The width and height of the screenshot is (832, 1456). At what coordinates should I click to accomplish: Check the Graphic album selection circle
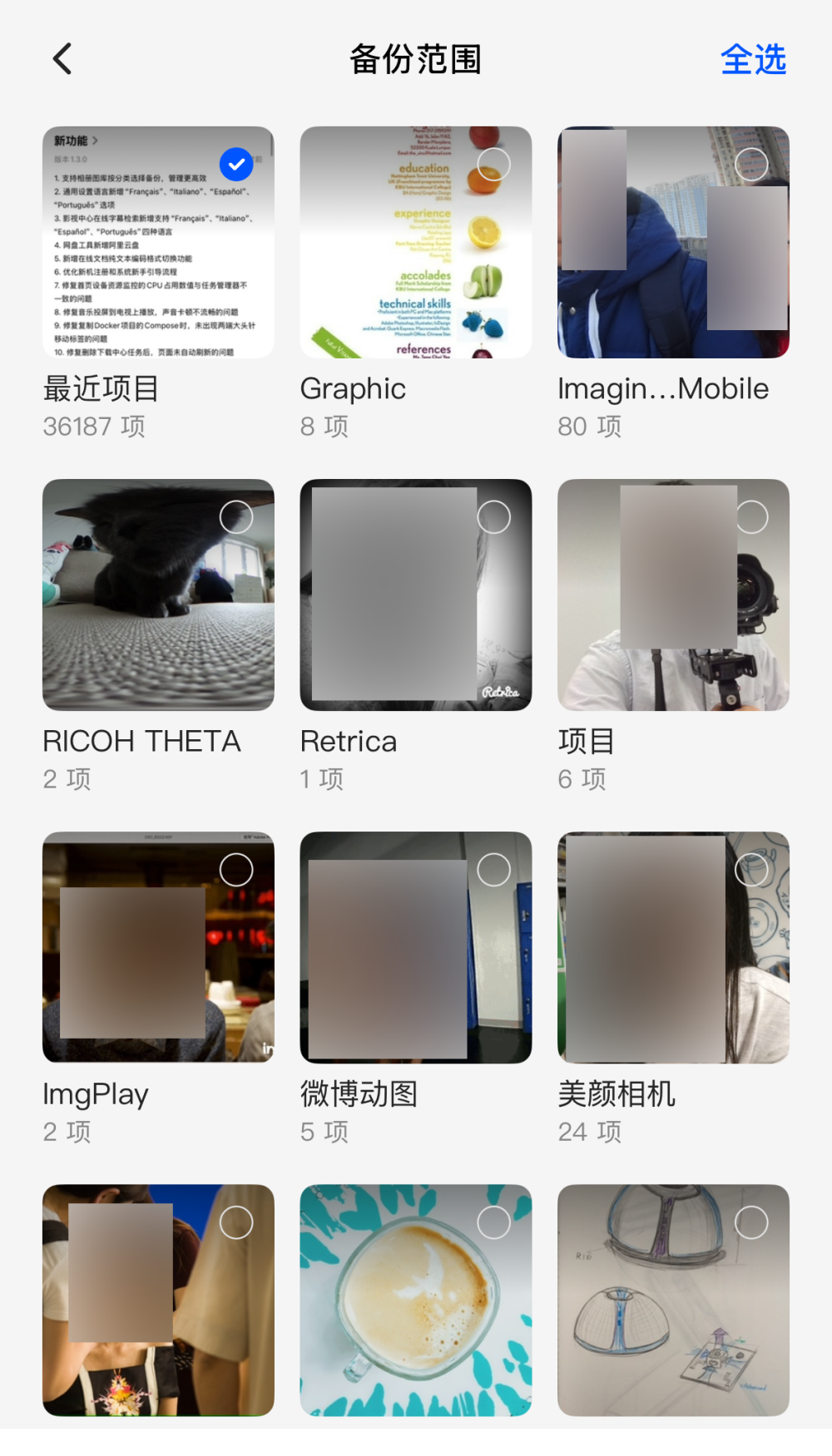493,164
